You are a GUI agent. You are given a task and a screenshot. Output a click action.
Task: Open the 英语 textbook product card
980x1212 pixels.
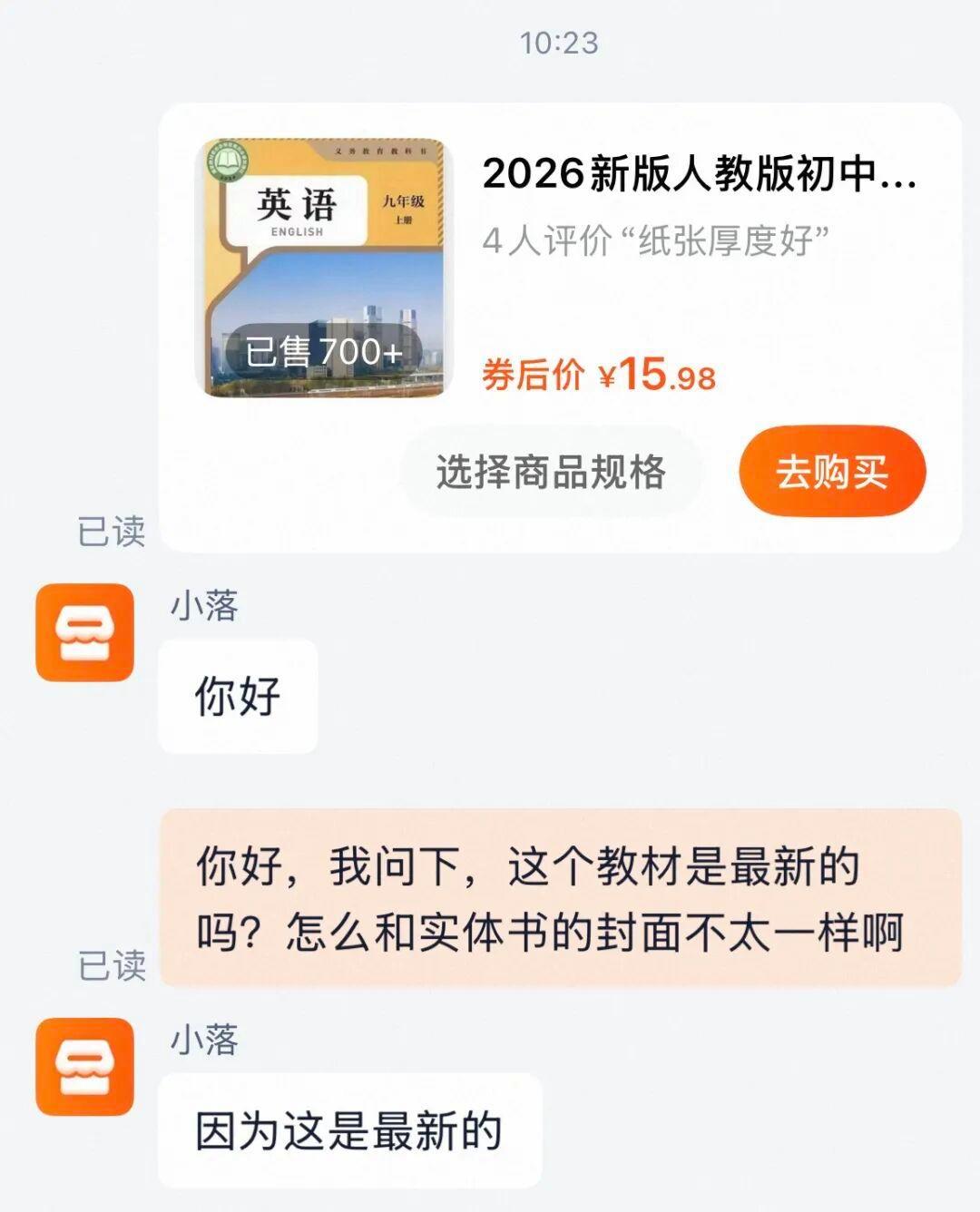click(x=325, y=269)
